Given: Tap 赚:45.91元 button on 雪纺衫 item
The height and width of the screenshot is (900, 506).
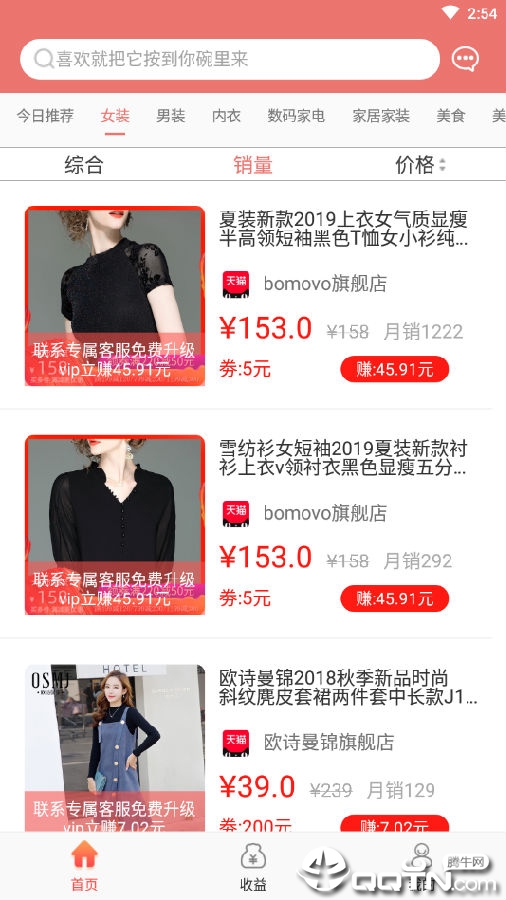Looking at the screenshot, I should (x=395, y=599).
